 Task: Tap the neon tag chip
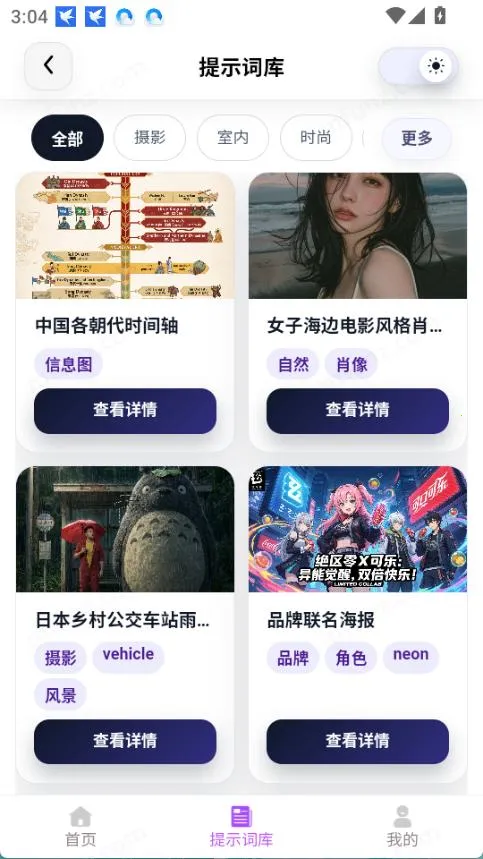tap(411, 655)
